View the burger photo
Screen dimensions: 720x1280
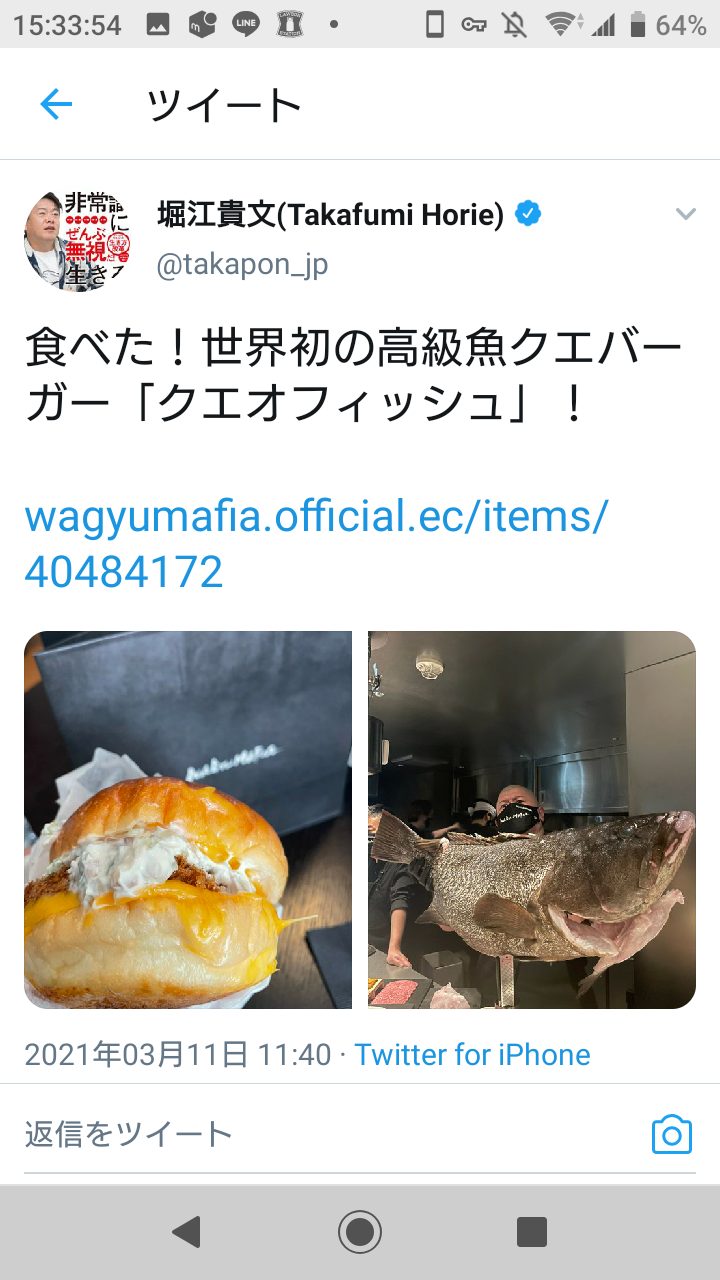point(188,820)
